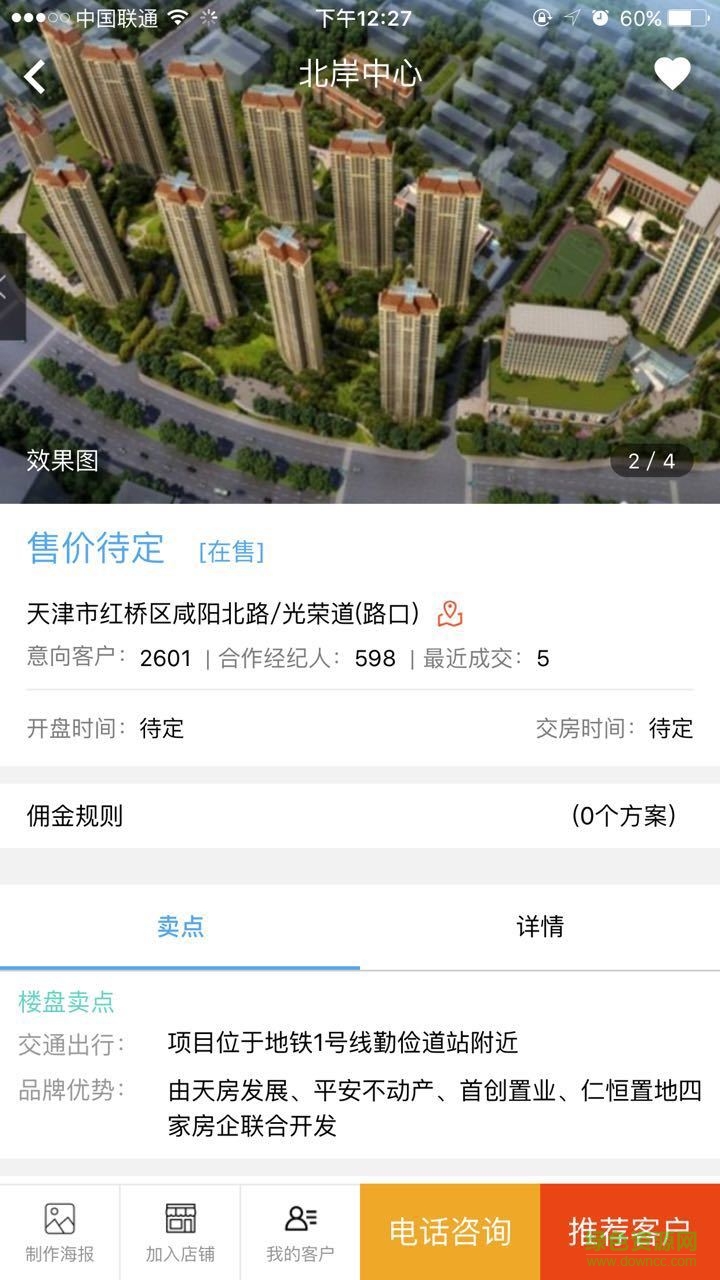Screen dimensions: 720x1280
Task: Tap the 电话咨询 call button
Action: click(x=449, y=1232)
